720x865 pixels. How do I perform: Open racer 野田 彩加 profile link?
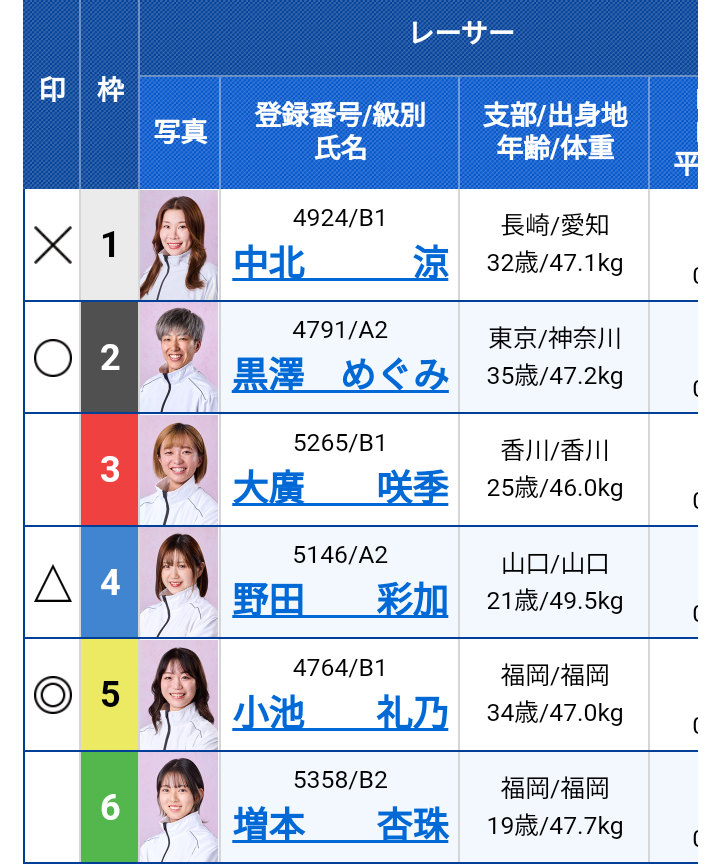coord(340,602)
